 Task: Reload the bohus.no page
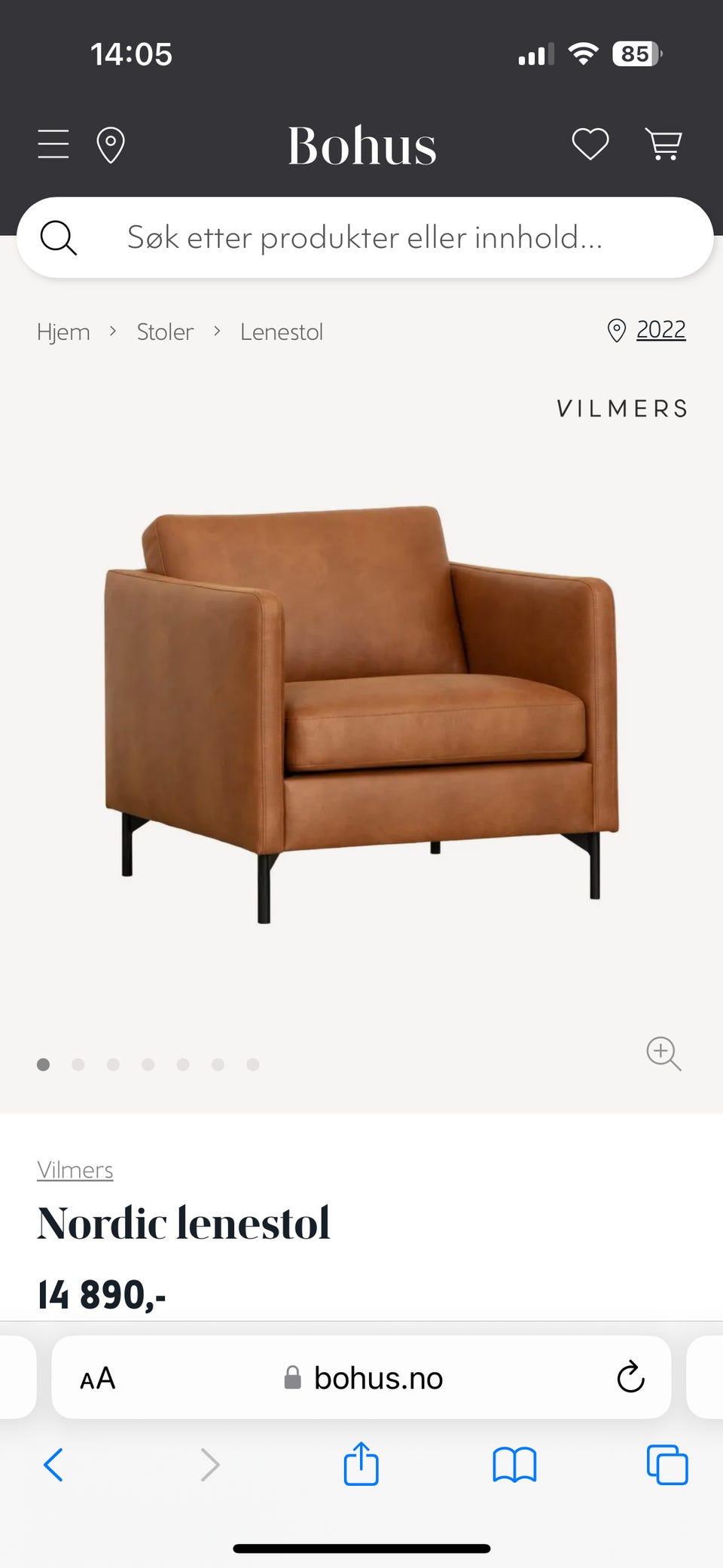click(630, 1378)
